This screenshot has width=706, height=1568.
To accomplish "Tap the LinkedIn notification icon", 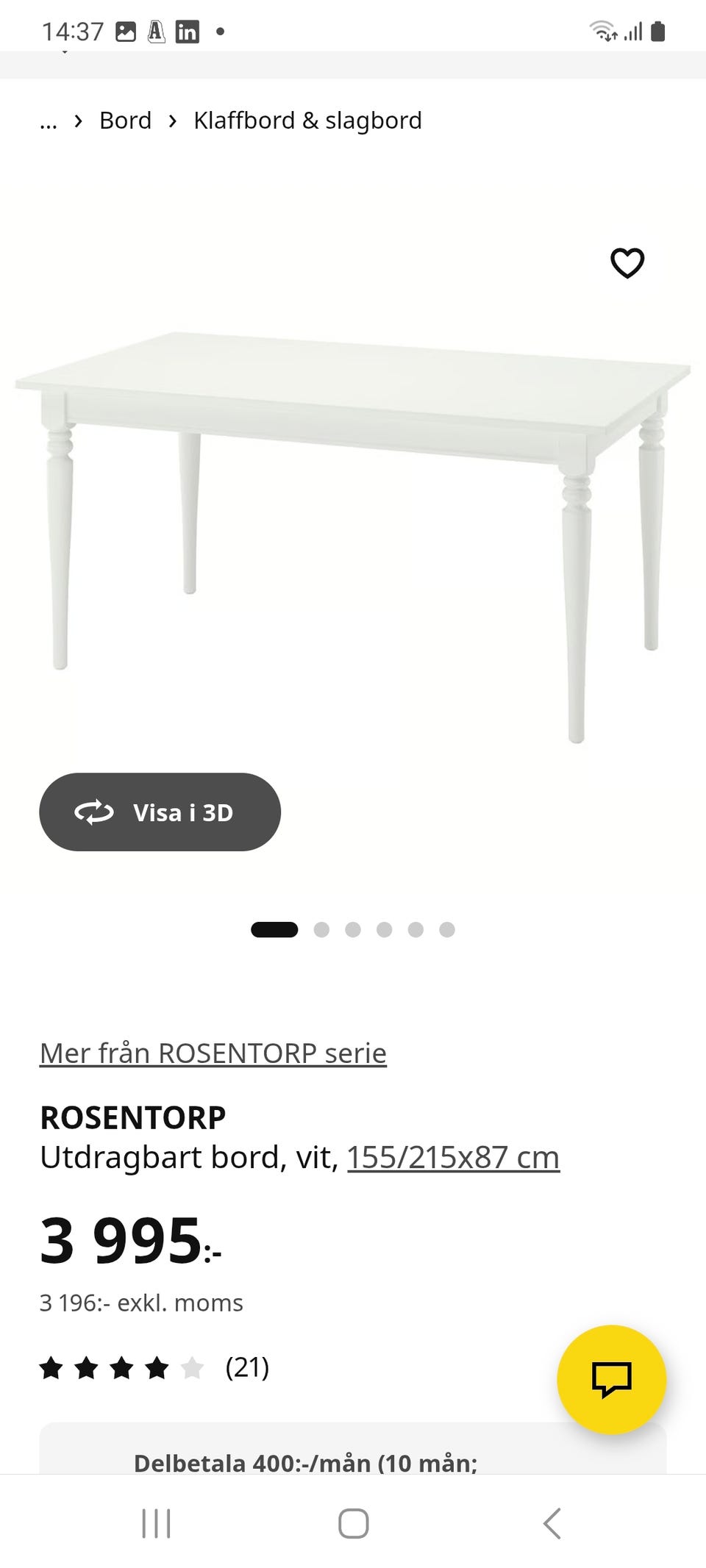I will (188, 30).
